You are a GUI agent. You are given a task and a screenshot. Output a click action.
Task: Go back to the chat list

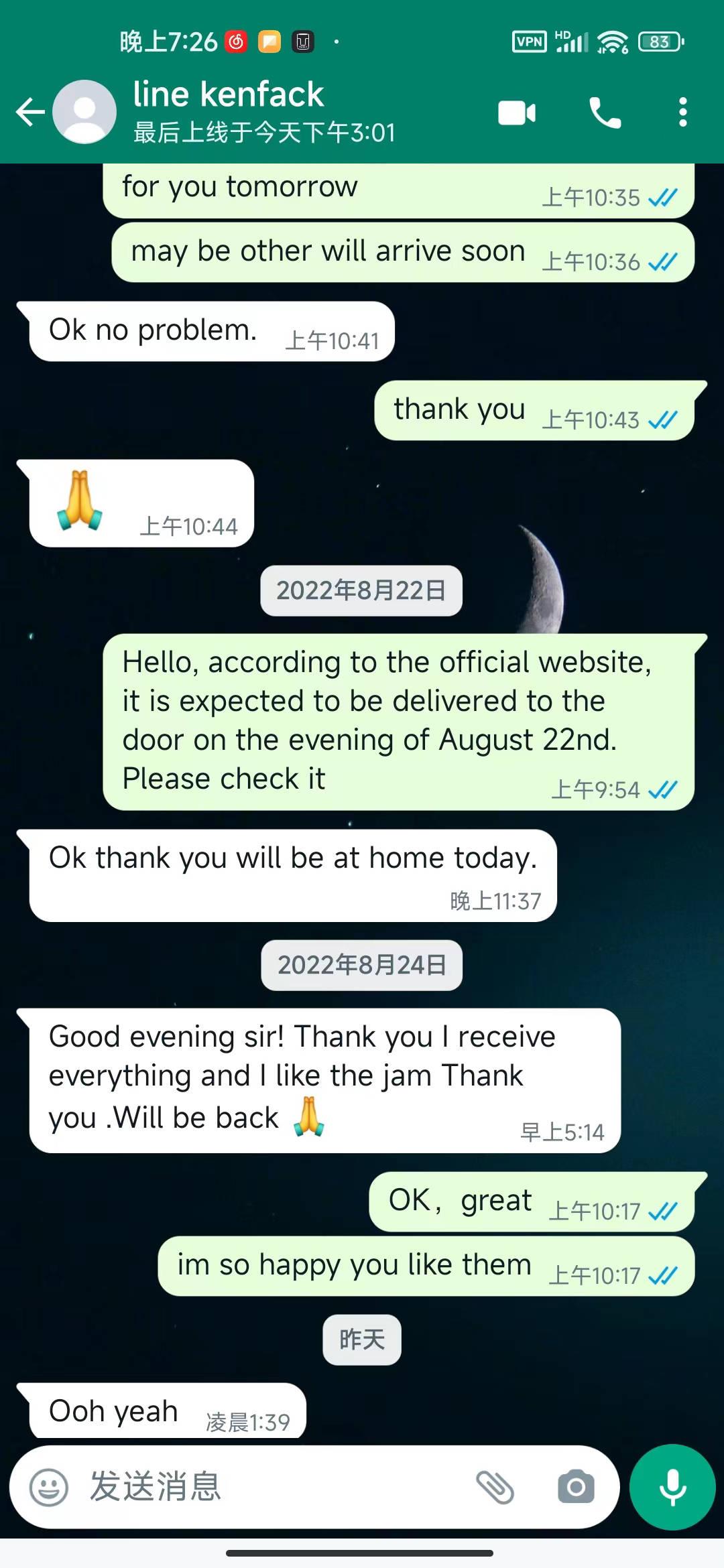click(x=30, y=112)
